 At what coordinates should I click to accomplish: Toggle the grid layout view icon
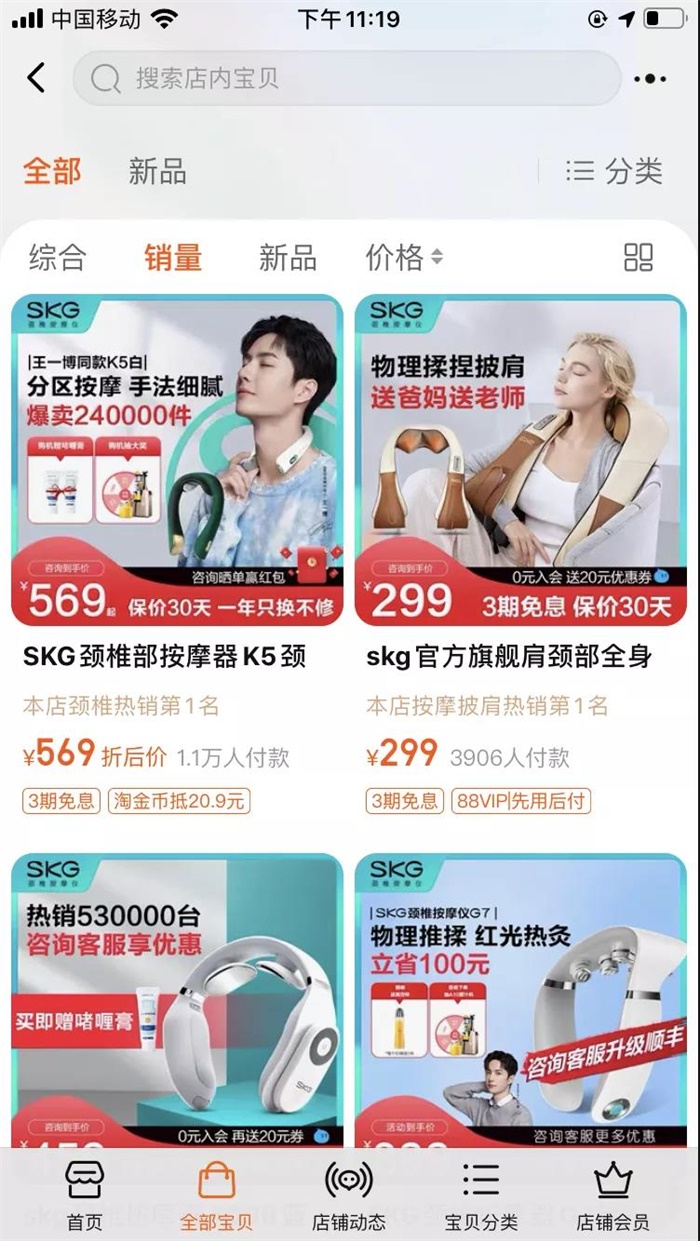[x=638, y=257]
